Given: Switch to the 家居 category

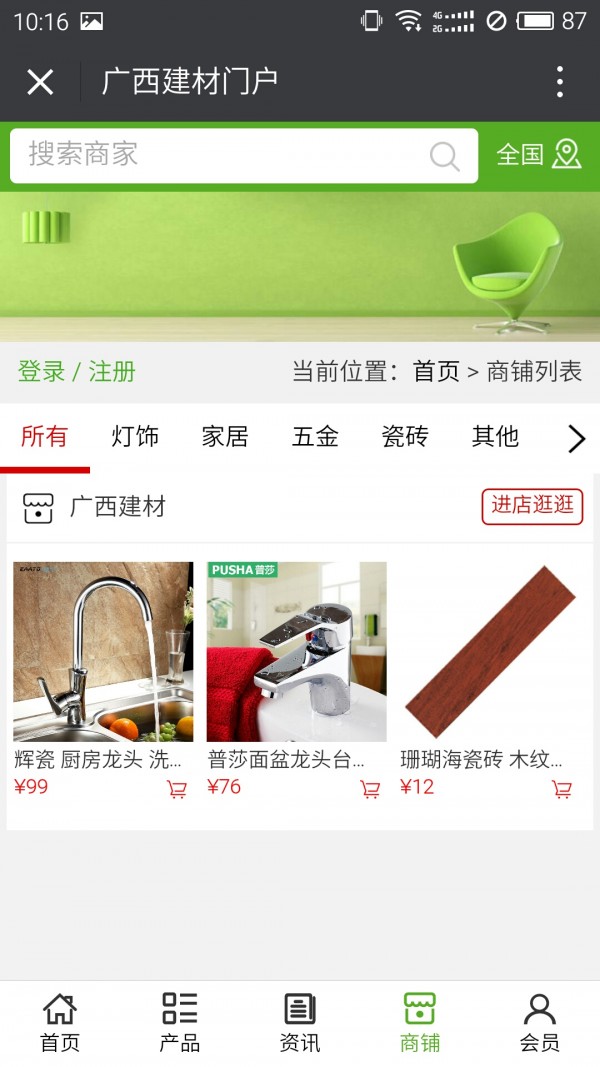Looking at the screenshot, I should click(225, 437).
